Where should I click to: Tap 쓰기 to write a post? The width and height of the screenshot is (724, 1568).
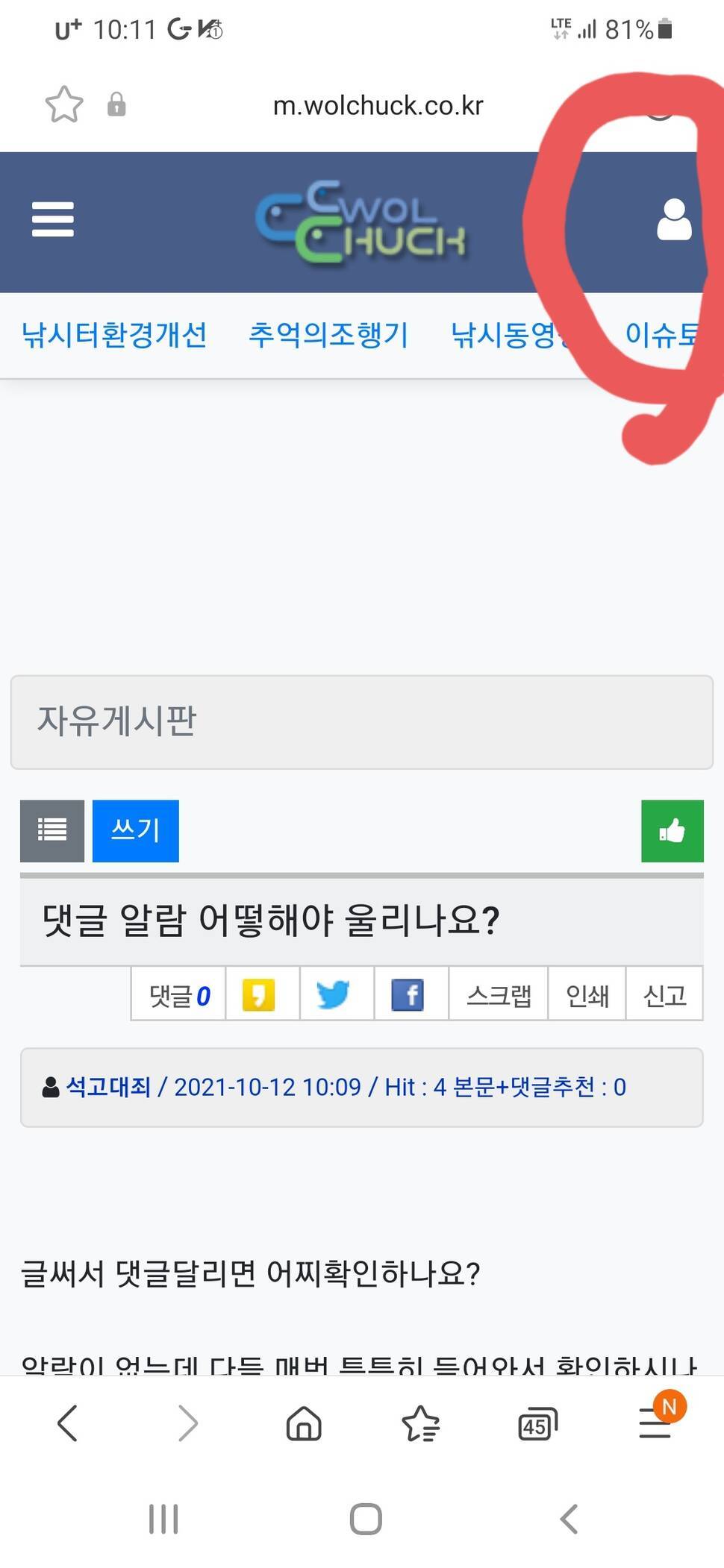coord(136,830)
